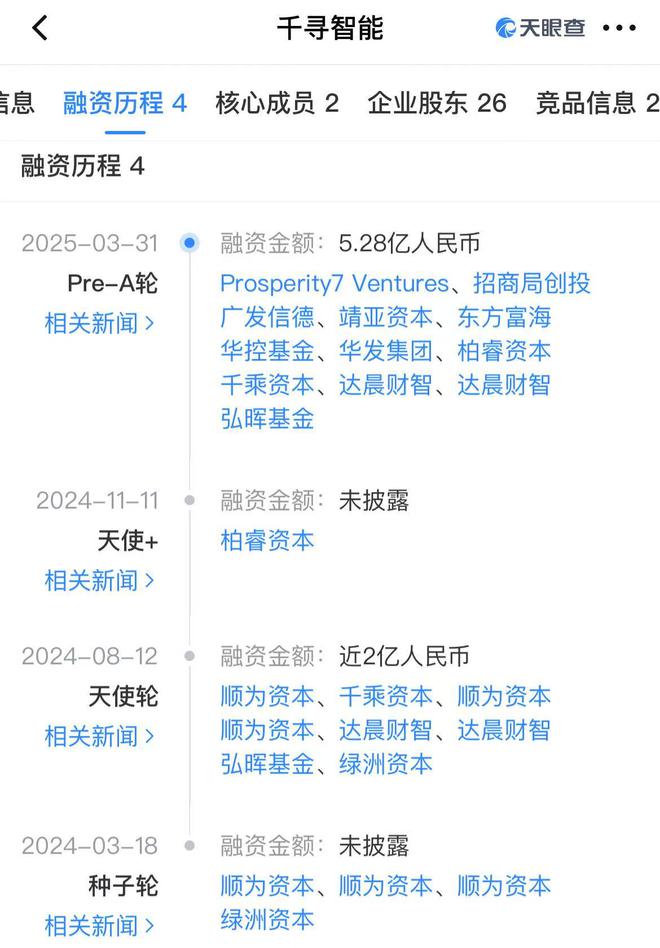The image size is (660, 948).
Task: Open investor 招商局创投
Action: (x=532, y=283)
